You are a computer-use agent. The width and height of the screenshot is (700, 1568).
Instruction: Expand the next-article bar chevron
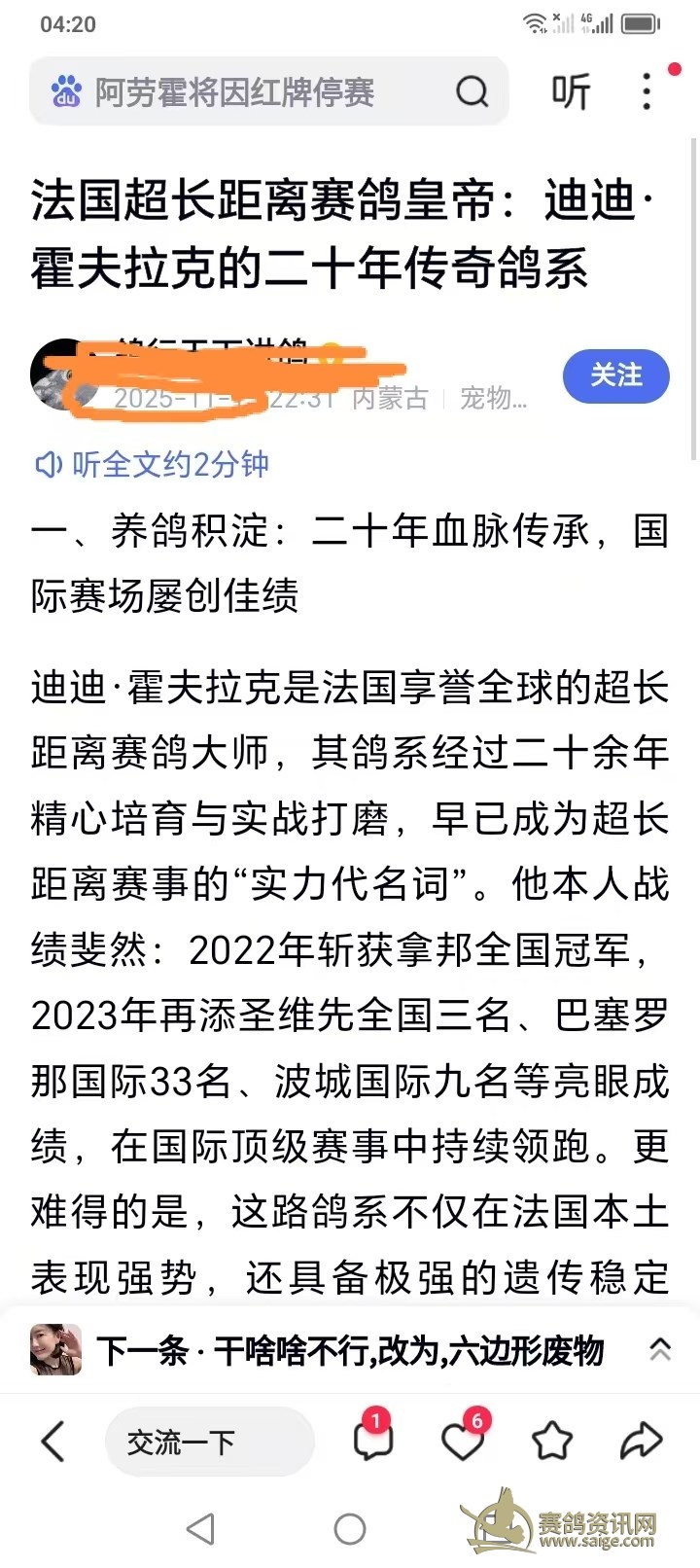pyautogui.click(x=660, y=1349)
